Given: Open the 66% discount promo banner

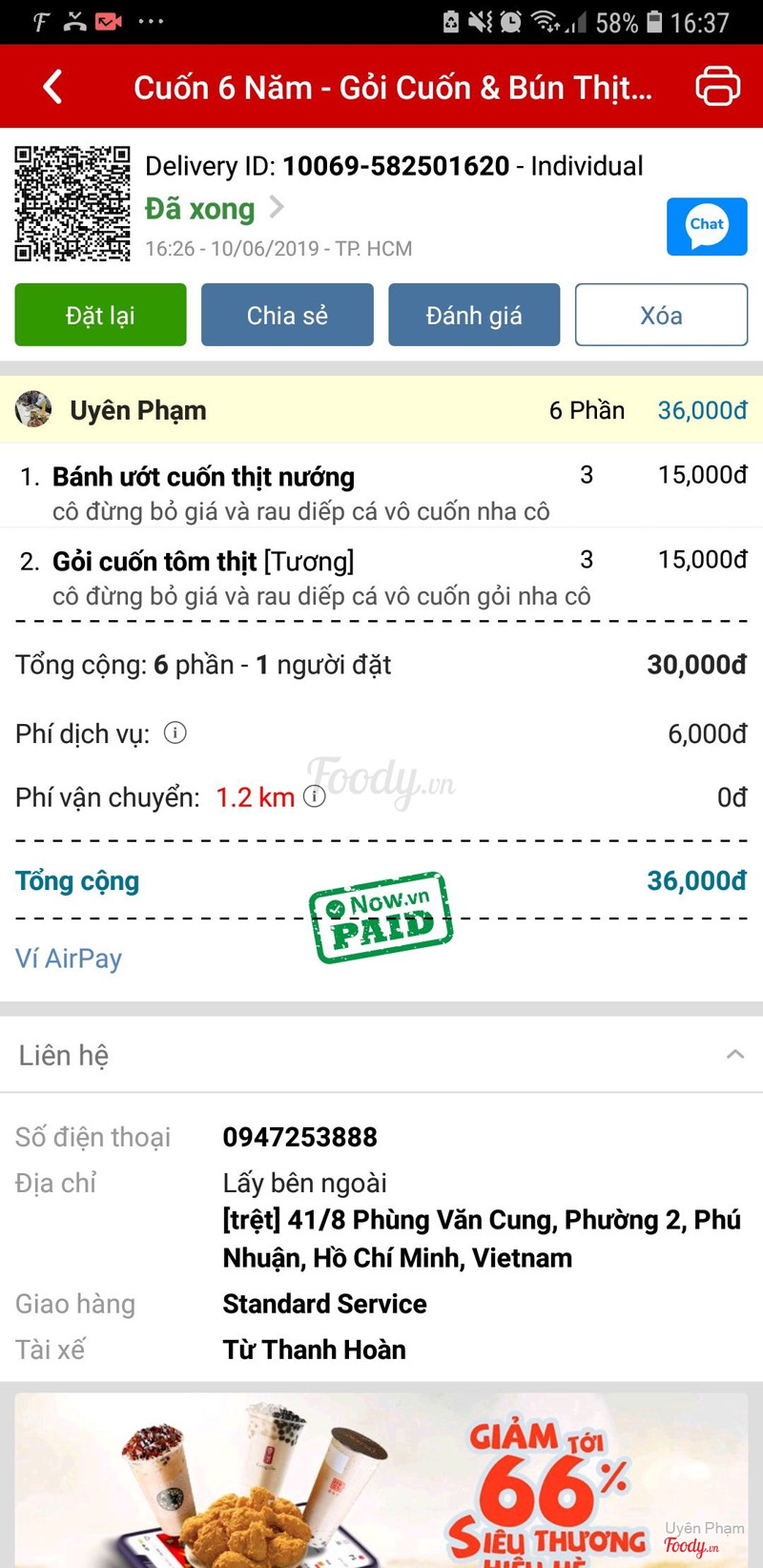Looking at the screenshot, I should tap(381, 1478).
